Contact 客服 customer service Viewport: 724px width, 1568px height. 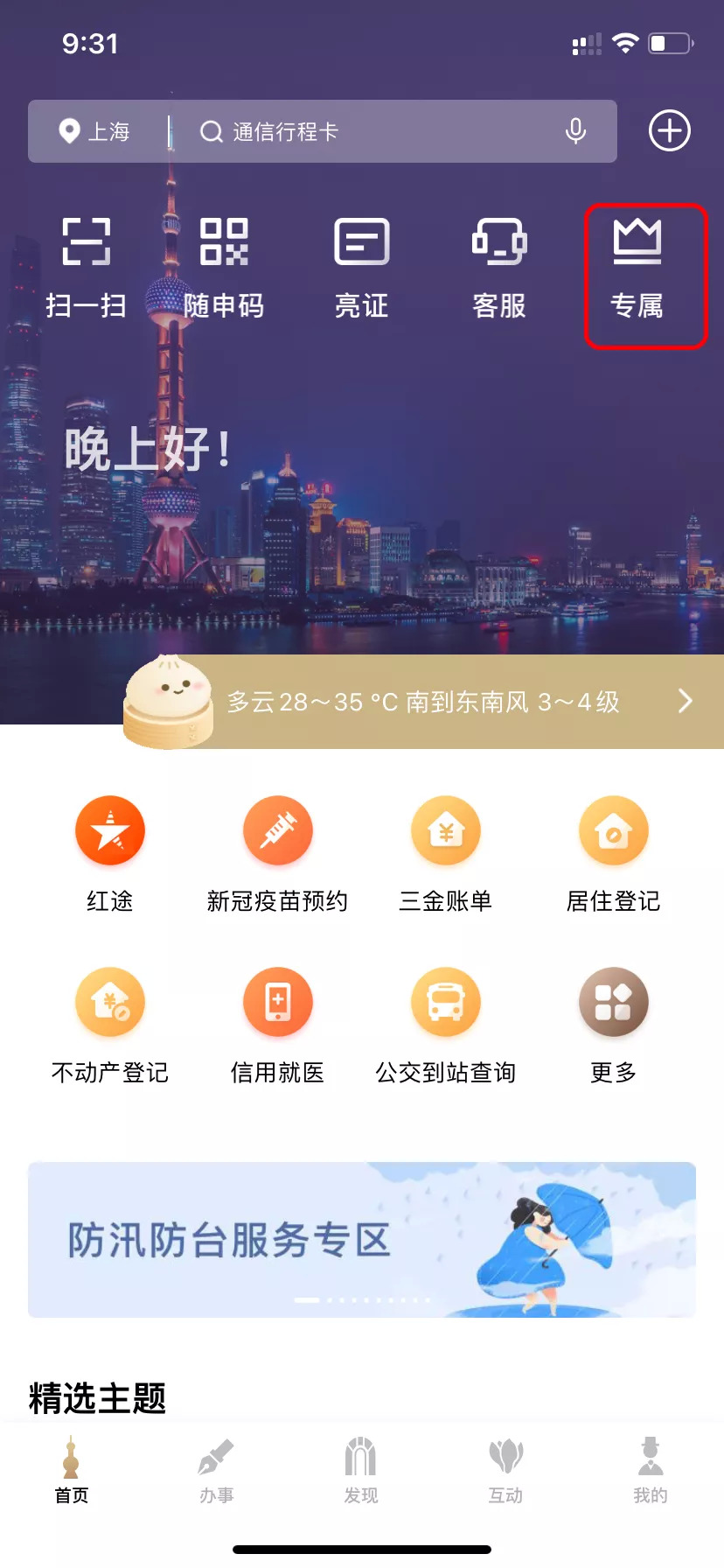pyautogui.click(x=499, y=267)
